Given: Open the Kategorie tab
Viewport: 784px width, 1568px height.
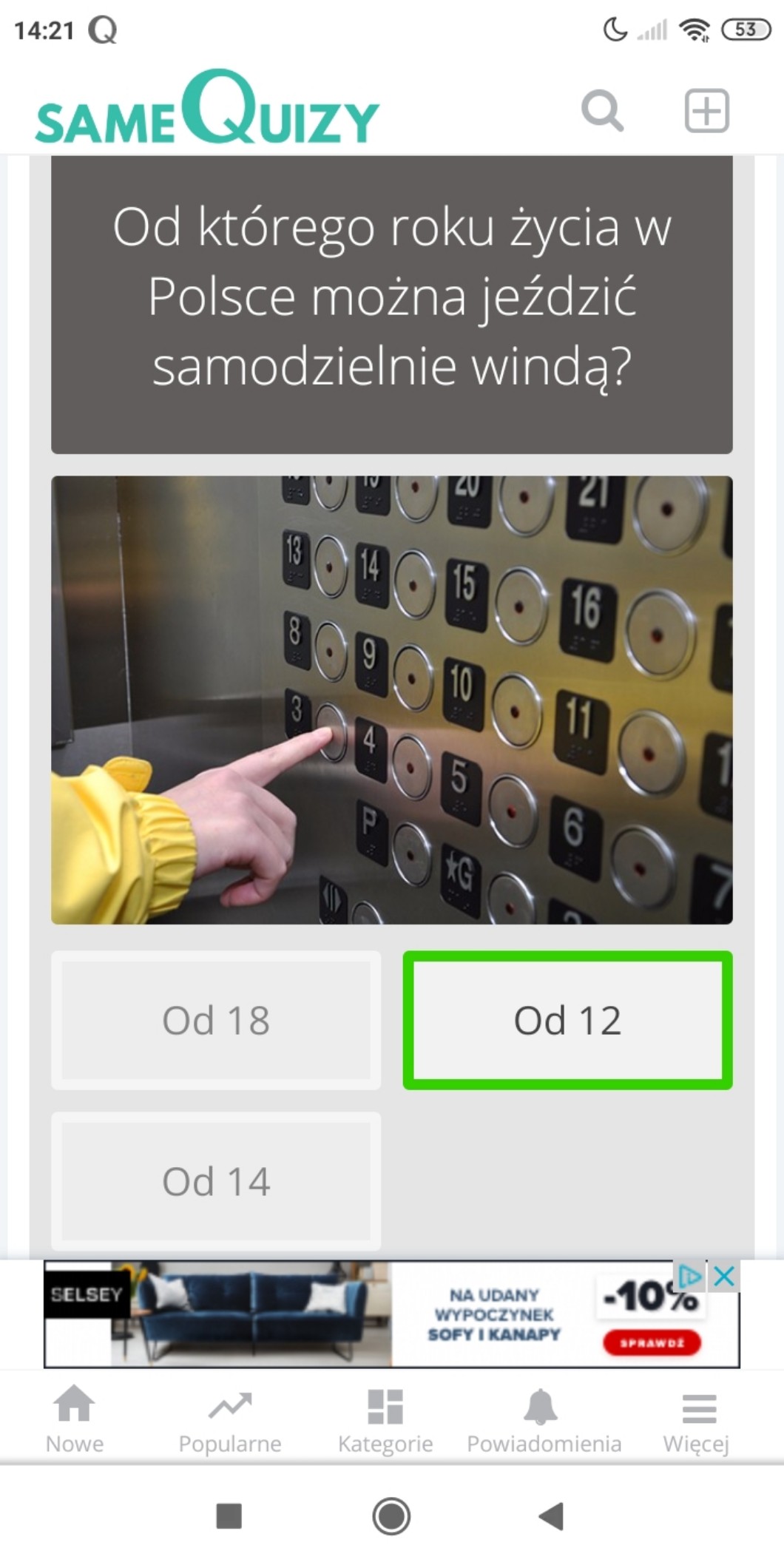Looking at the screenshot, I should (x=385, y=1420).
